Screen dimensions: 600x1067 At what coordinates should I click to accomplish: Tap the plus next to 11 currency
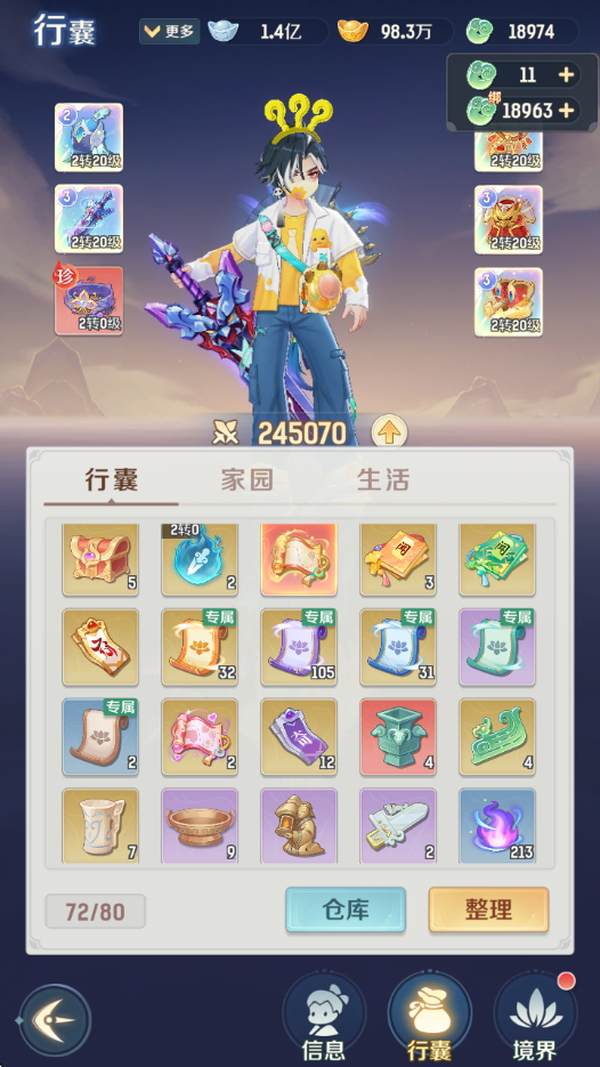[x=566, y=75]
